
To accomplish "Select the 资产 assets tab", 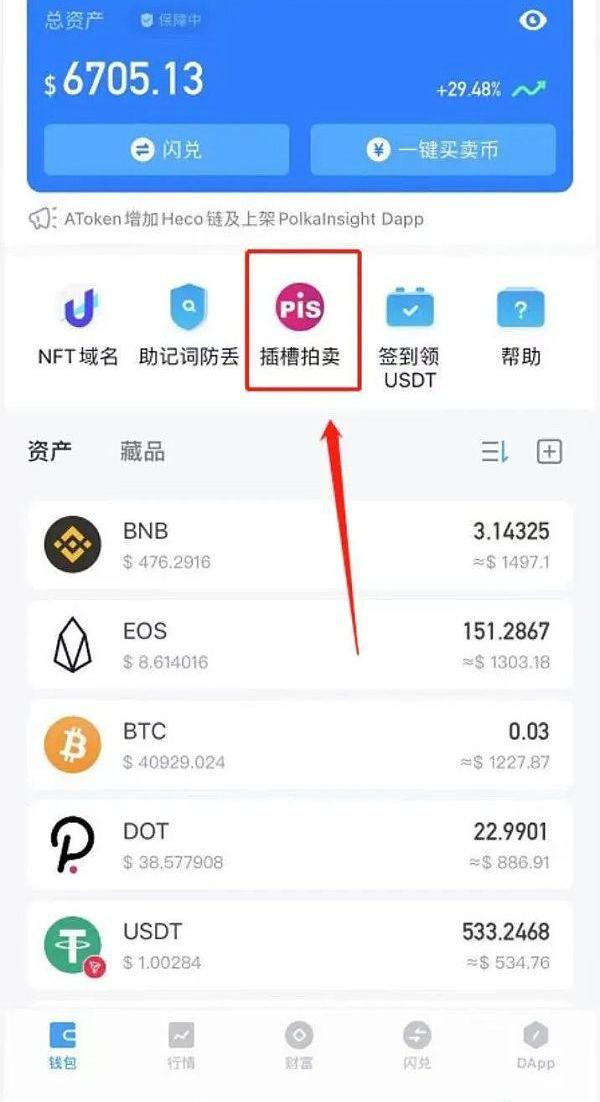I will click(x=49, y=452).
